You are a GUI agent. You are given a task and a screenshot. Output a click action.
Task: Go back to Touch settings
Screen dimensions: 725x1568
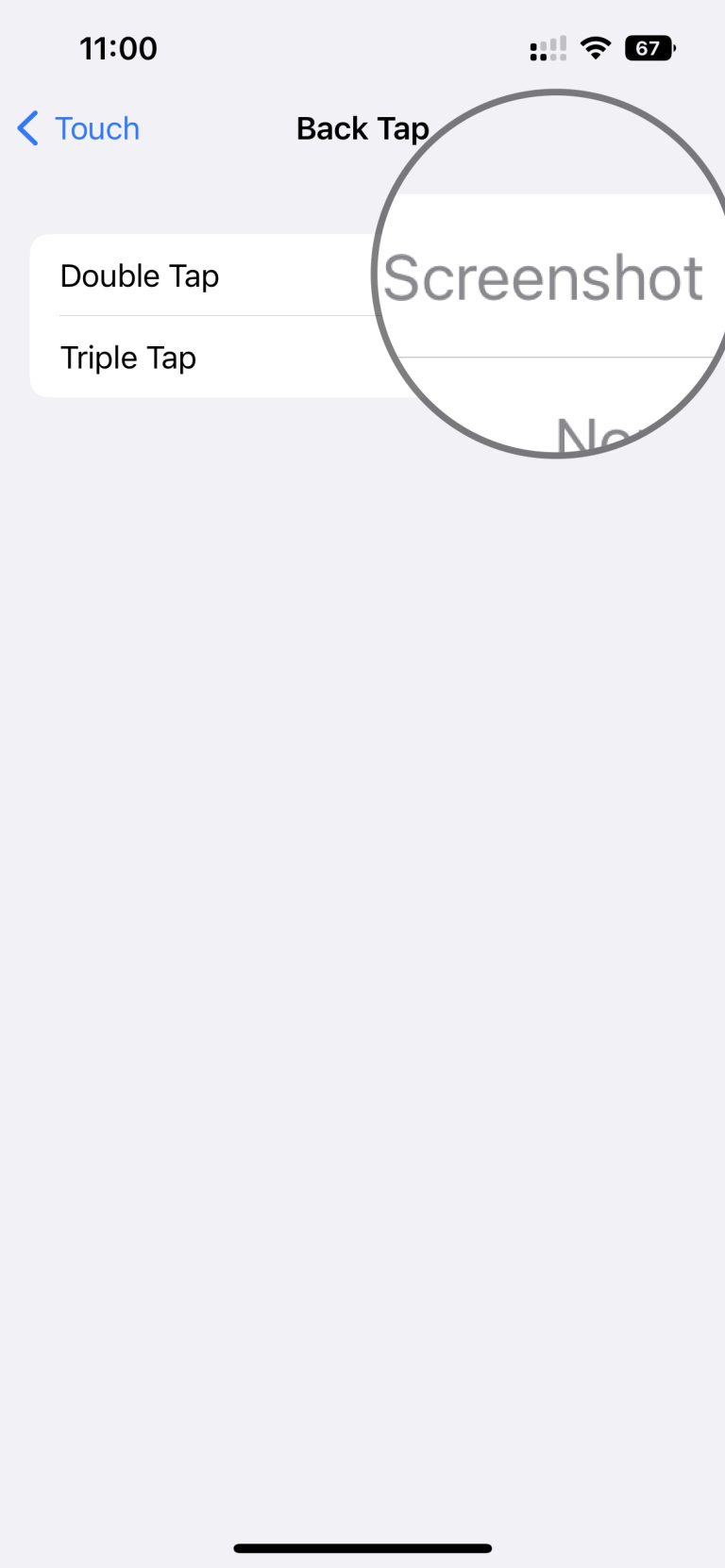[x=79, y=128]
